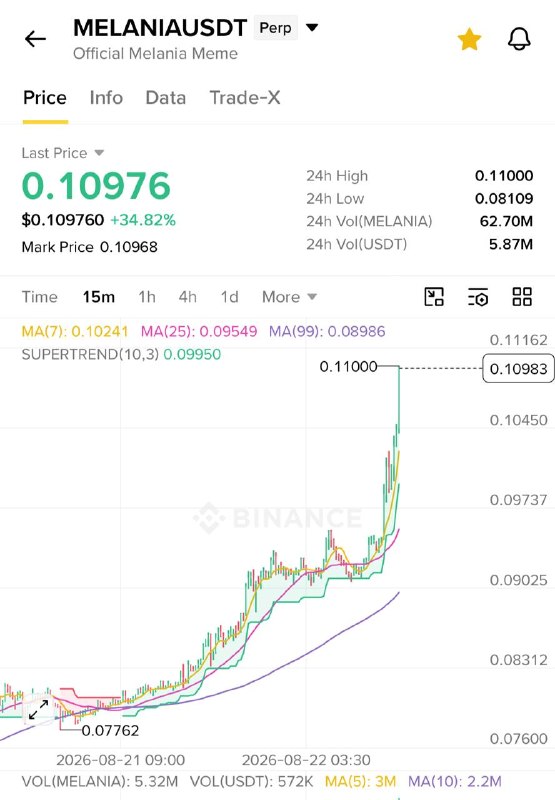Viewport: 555px width, 800px height.
Task: Open the price alert bell
Action: coord(519,39)
